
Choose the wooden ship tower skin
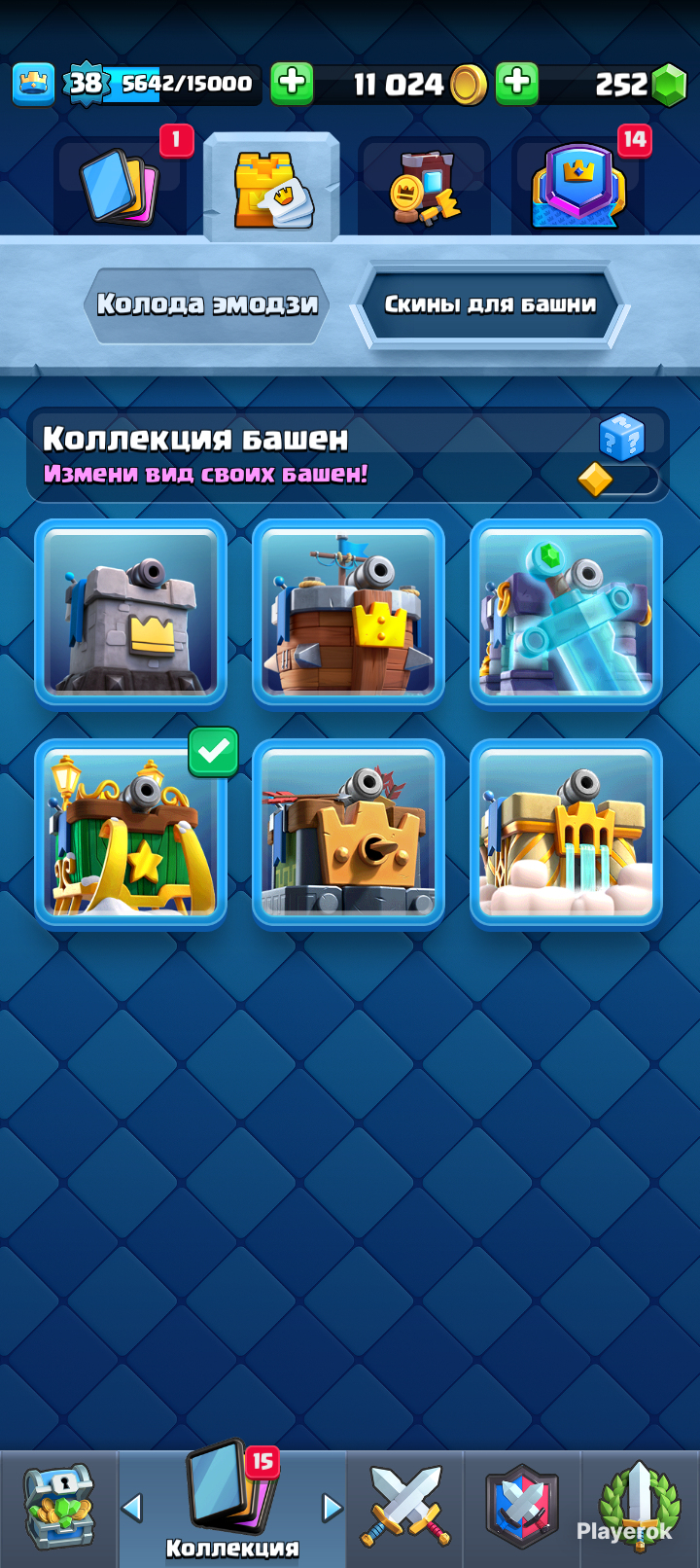348,613
